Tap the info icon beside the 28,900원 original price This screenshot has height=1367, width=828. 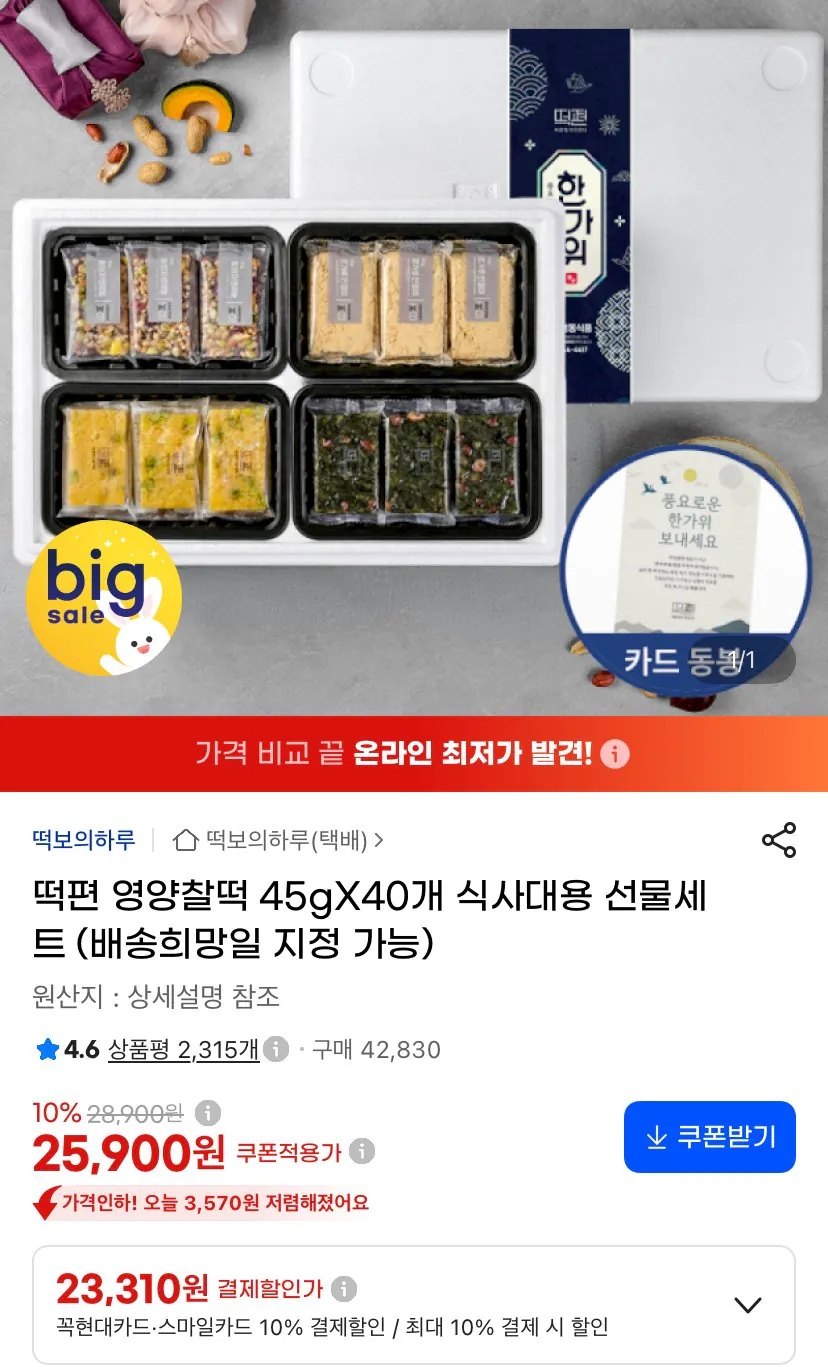(207, 1112)
